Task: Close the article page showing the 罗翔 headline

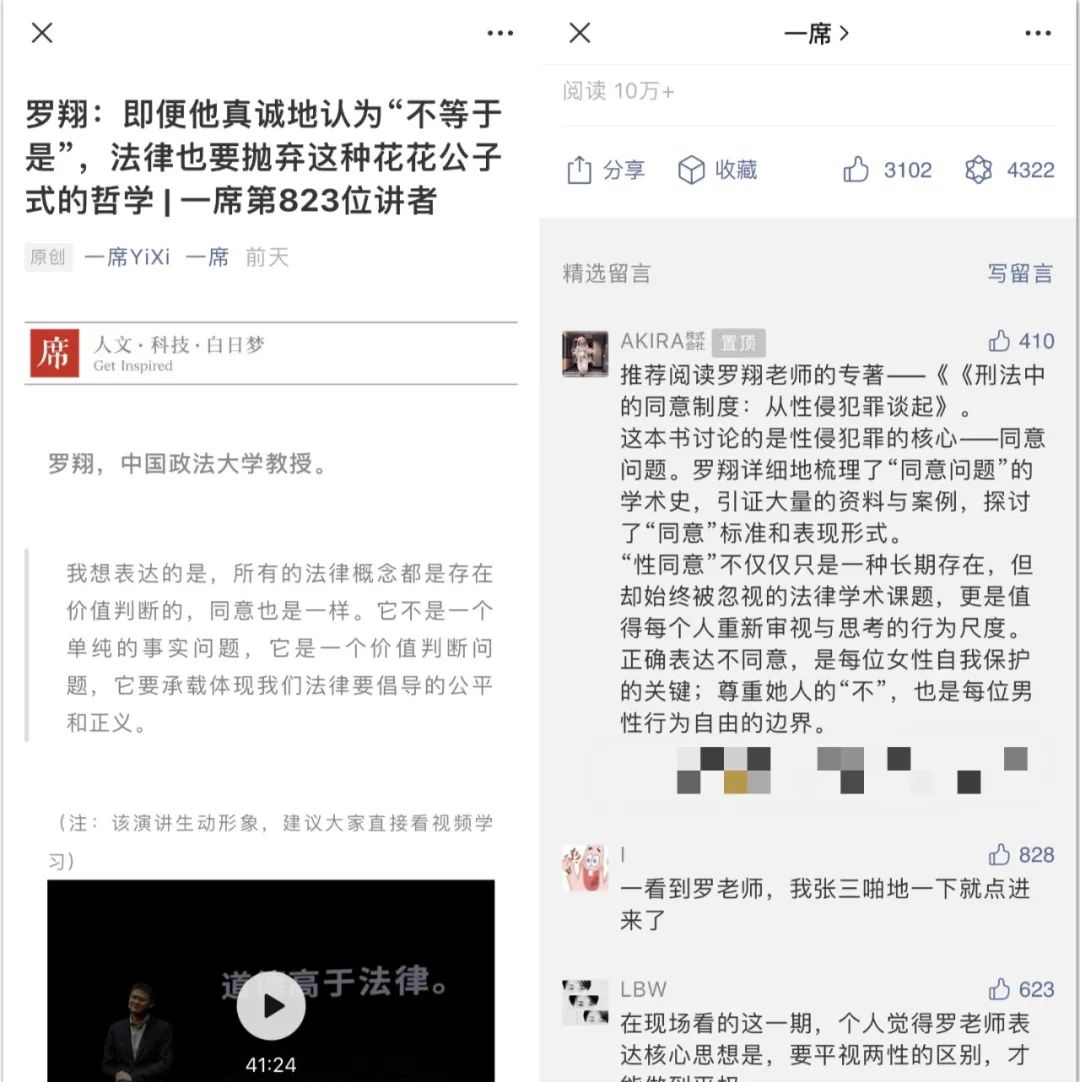Action: pyautogui.click(x=42, y=33)
